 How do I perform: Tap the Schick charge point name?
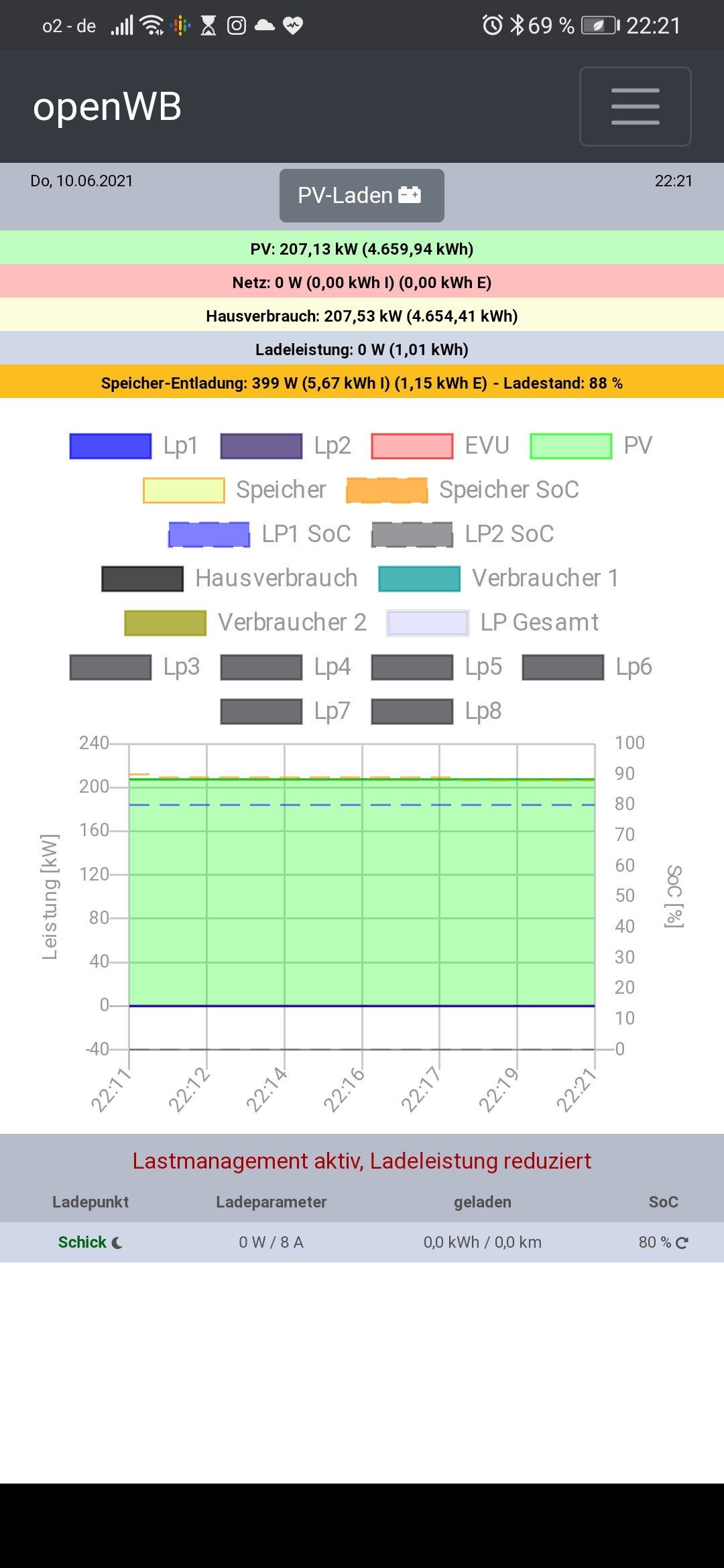[82, 1242]
